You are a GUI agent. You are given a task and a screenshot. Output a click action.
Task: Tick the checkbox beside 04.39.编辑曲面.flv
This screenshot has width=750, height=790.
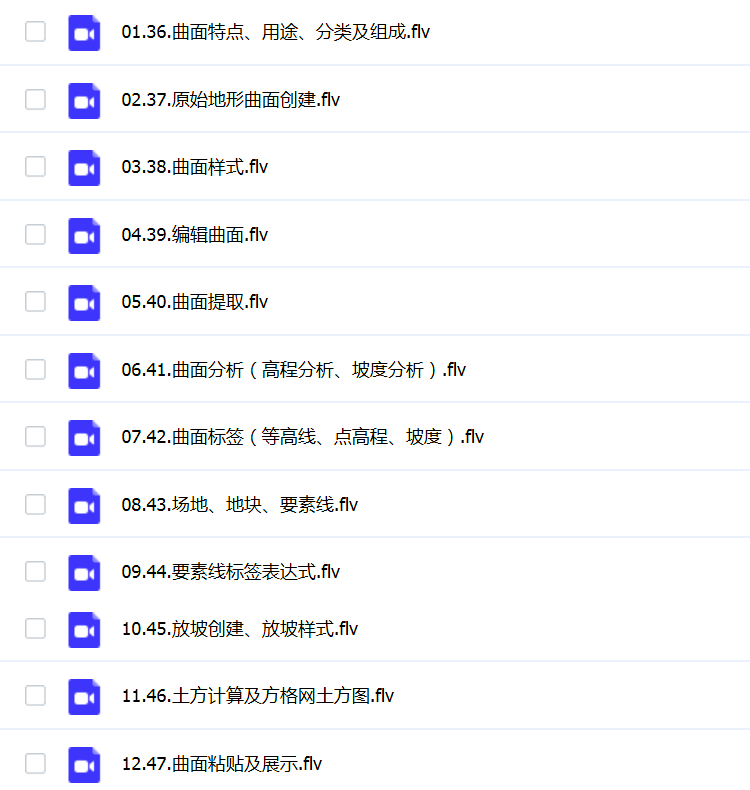pos(35,235)
